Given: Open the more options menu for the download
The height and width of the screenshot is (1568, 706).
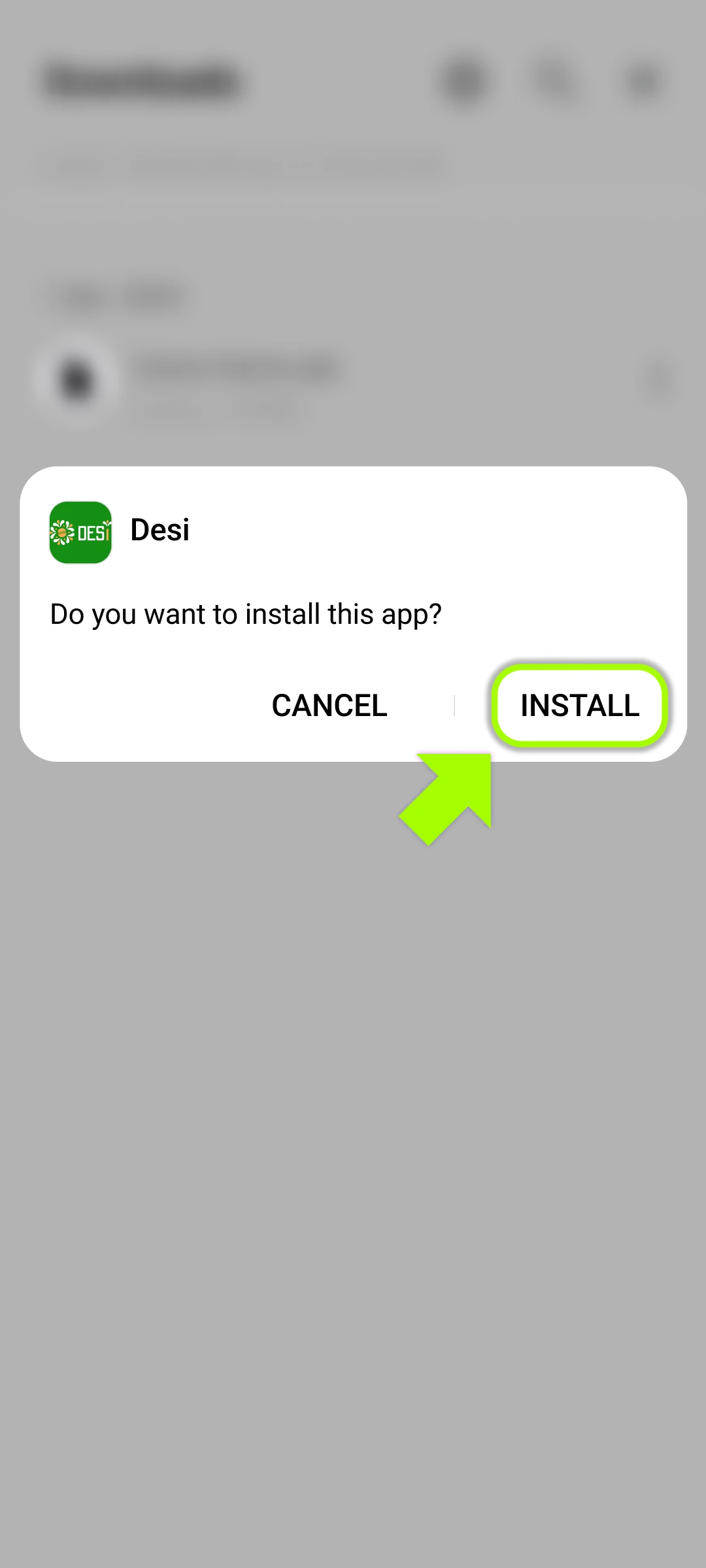Looking at the screenshot, I should [658, 380].
